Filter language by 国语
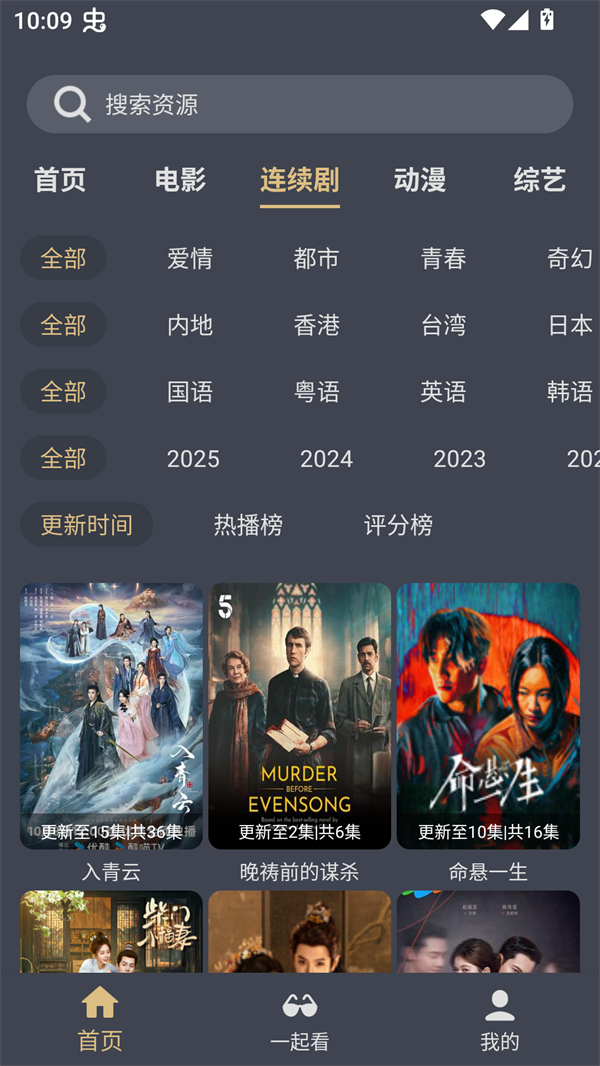This screenshot has width=600, height=1066. click(190, 392)
